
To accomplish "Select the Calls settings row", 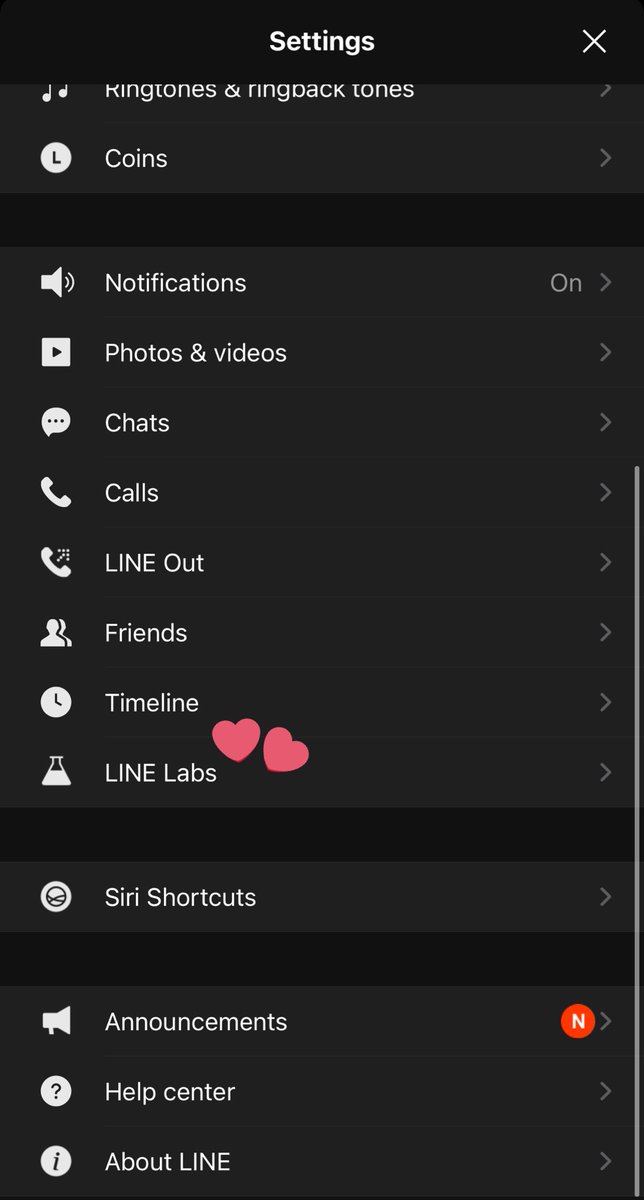I will tap(322, 493).
